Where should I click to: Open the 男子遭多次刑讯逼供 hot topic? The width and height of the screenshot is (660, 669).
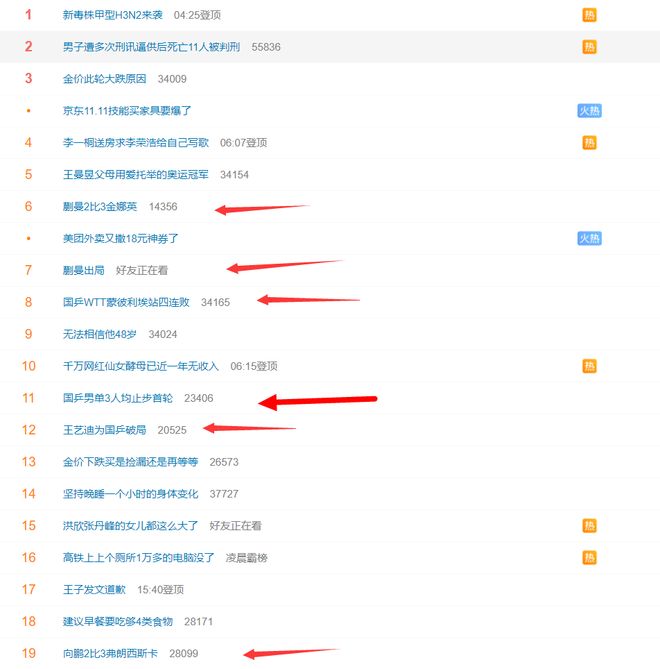(153, 47)
